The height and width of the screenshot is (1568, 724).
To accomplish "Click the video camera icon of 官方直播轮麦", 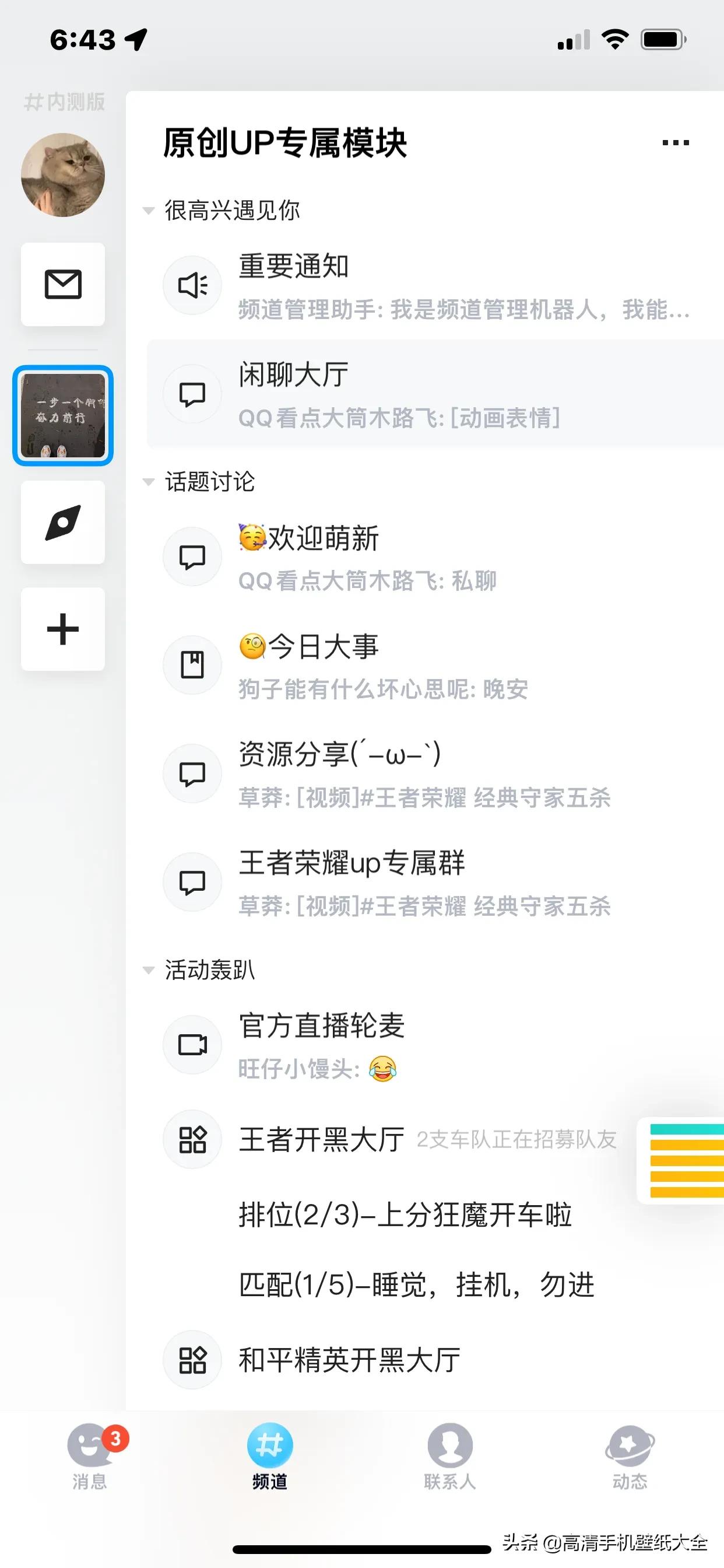I will (192, 1044).
